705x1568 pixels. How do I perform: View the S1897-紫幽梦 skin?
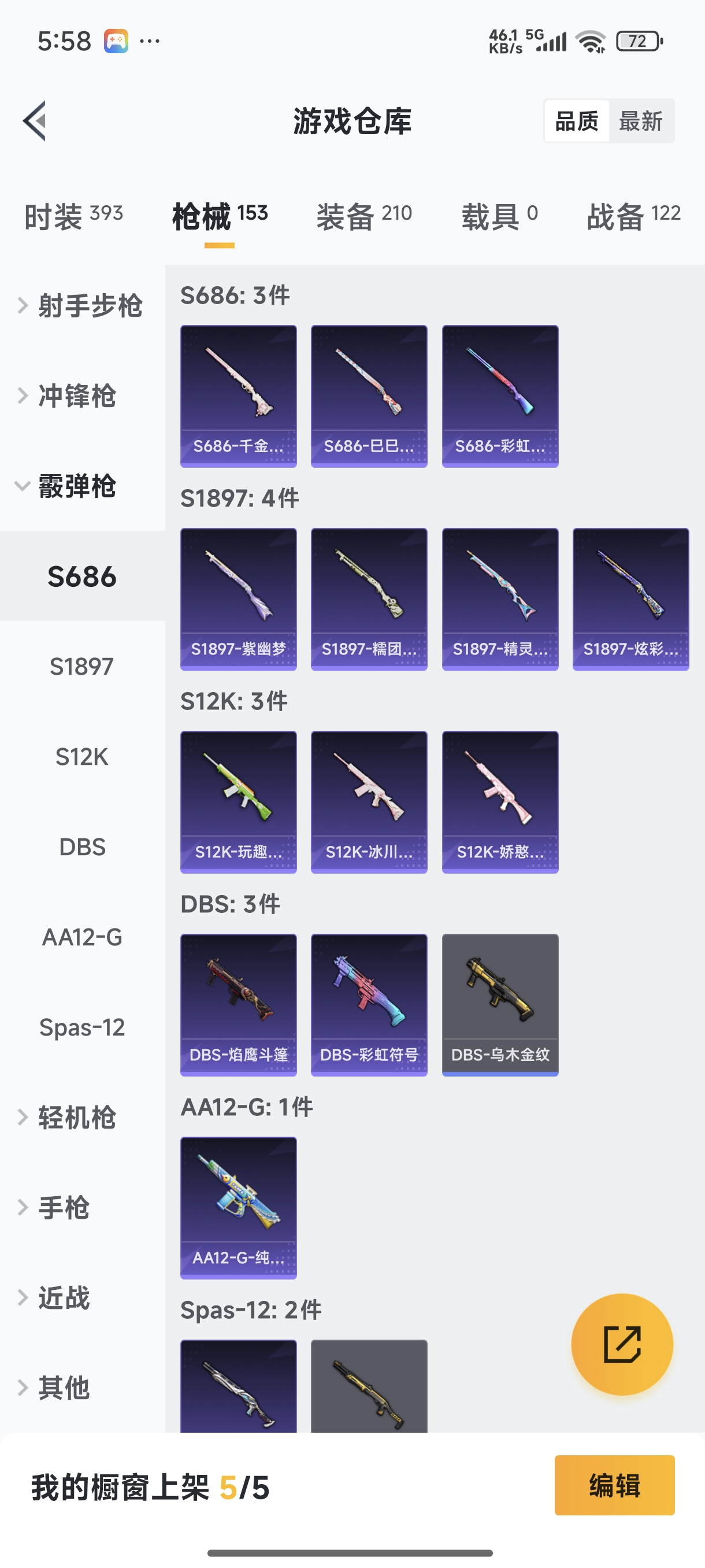pos(239,598)
